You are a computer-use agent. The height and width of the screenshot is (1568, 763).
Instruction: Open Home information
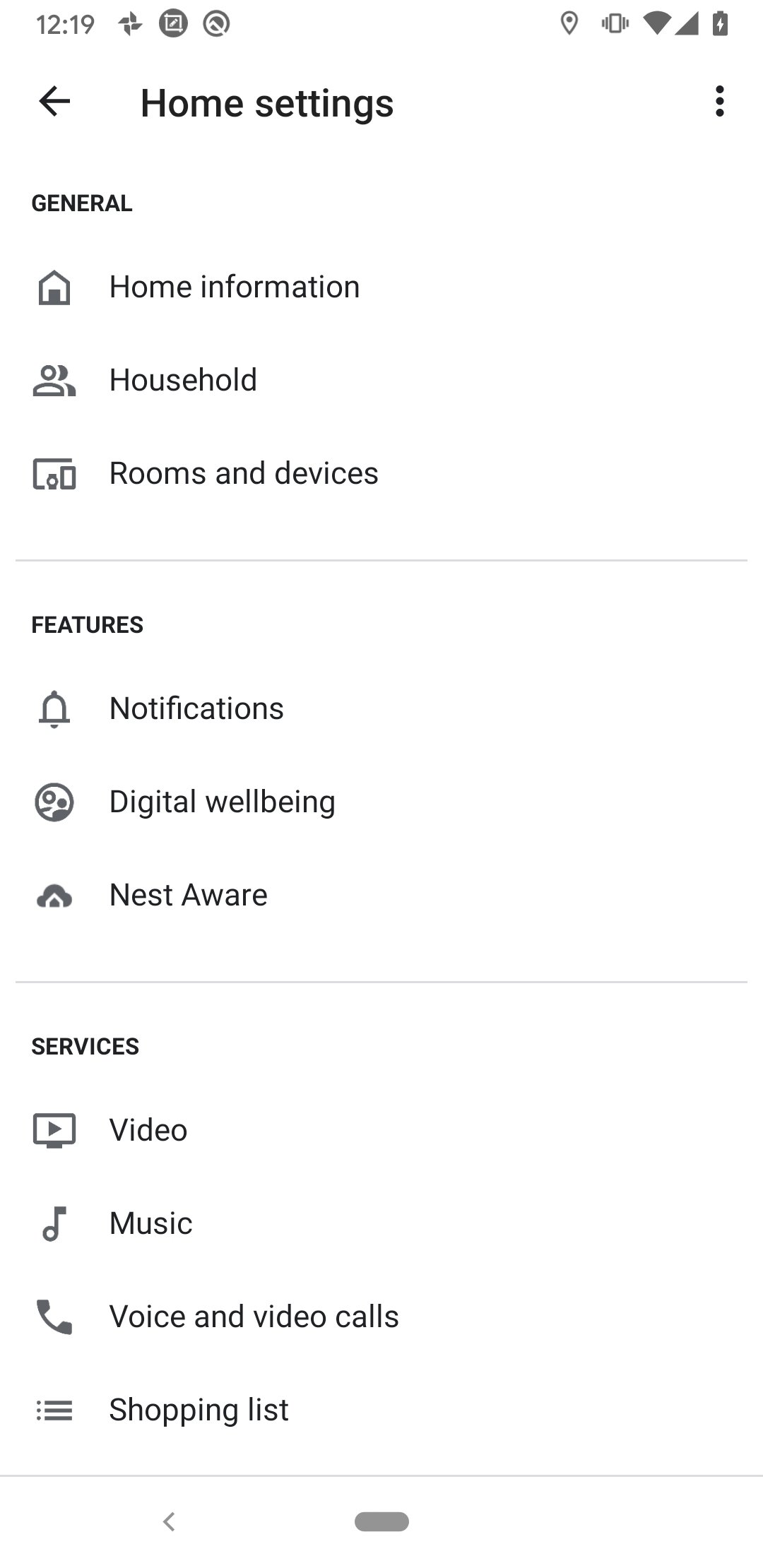coord(381,287)
